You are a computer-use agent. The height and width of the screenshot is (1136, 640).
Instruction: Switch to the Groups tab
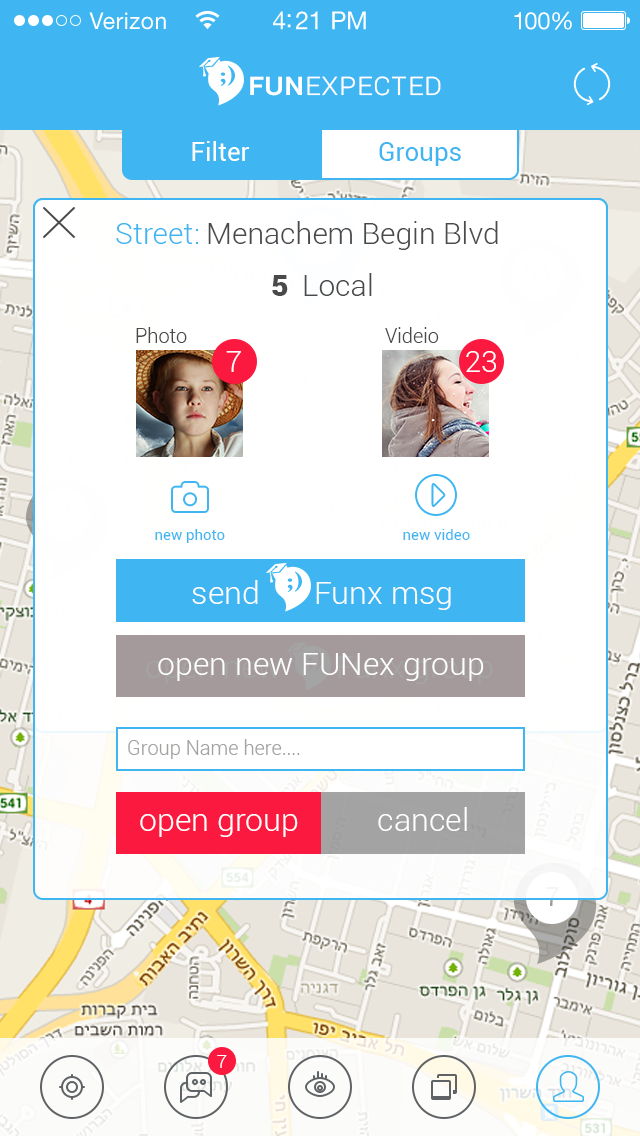click(x=419, y=153)
